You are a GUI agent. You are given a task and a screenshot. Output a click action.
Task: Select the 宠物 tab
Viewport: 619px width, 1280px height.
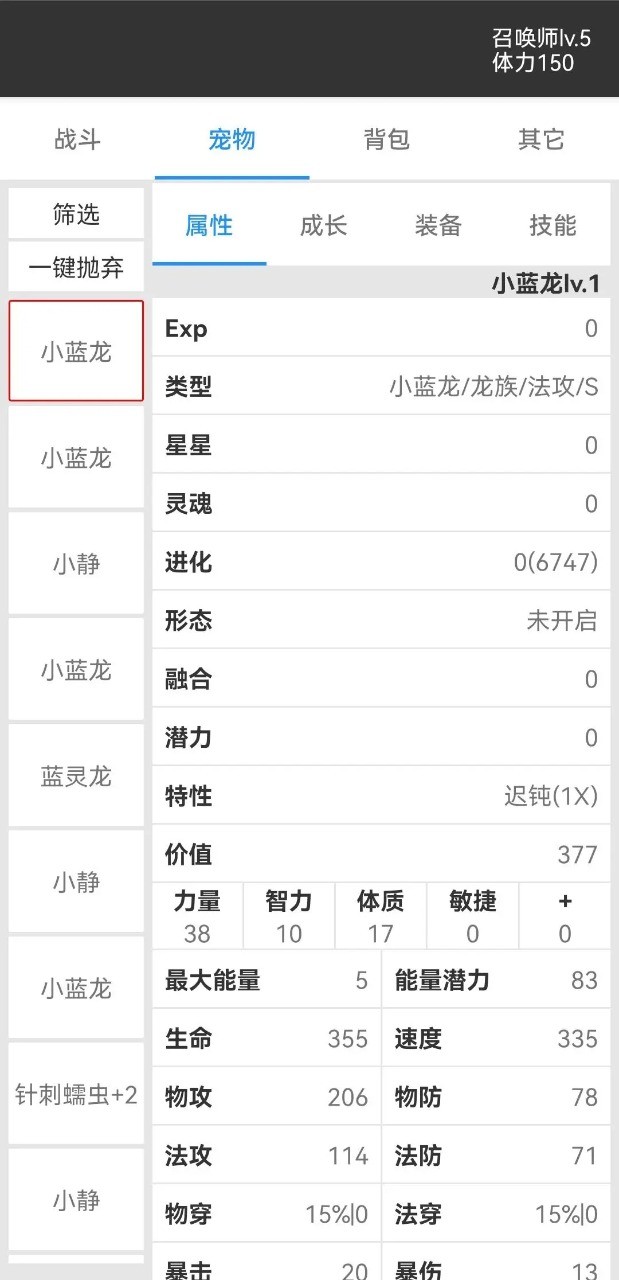pos(232,139)
